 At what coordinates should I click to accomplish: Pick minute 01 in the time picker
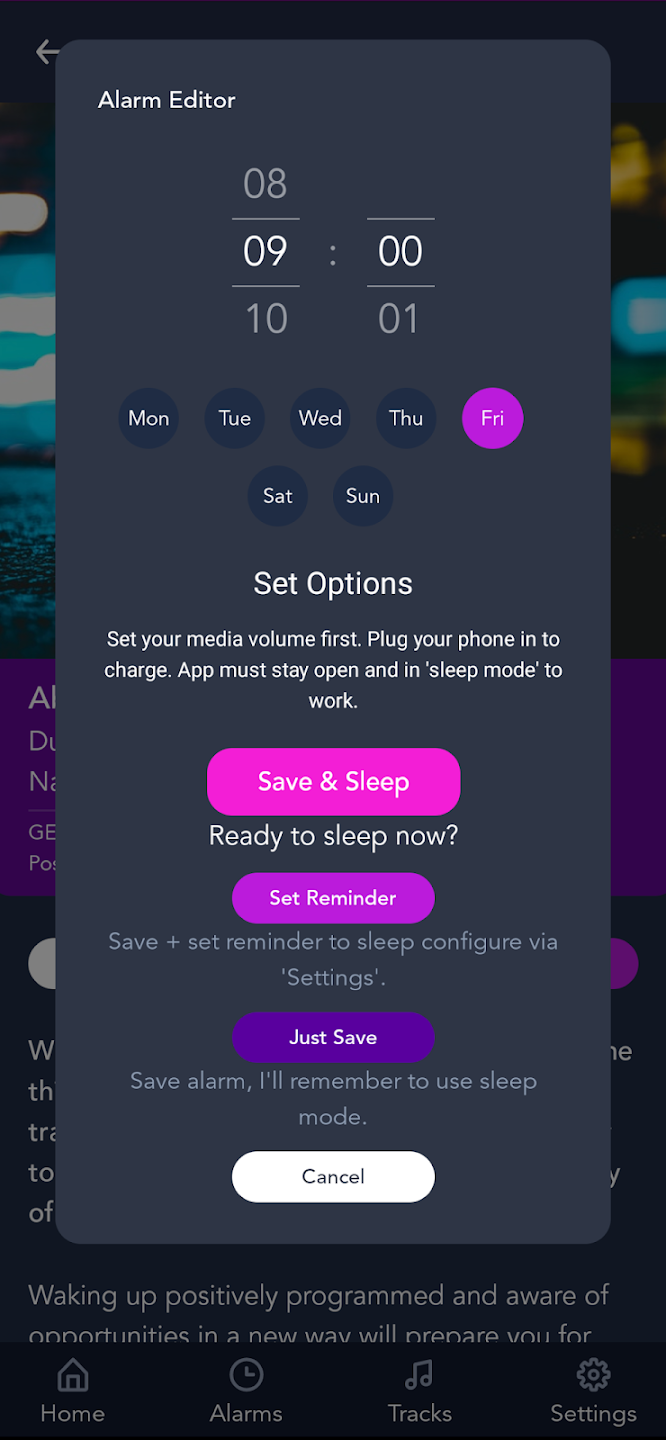(x=399, y=319)
